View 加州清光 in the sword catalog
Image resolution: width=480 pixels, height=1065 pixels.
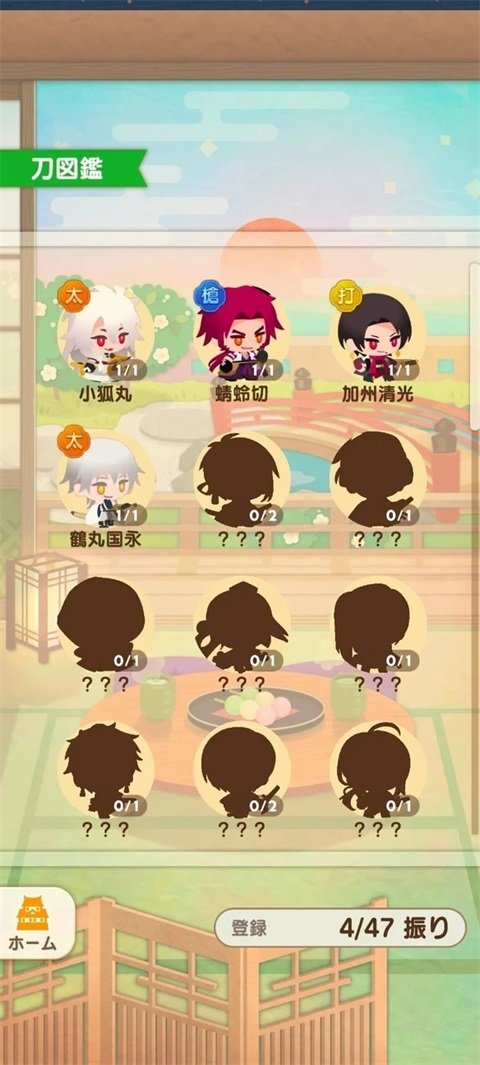point(377,344)
